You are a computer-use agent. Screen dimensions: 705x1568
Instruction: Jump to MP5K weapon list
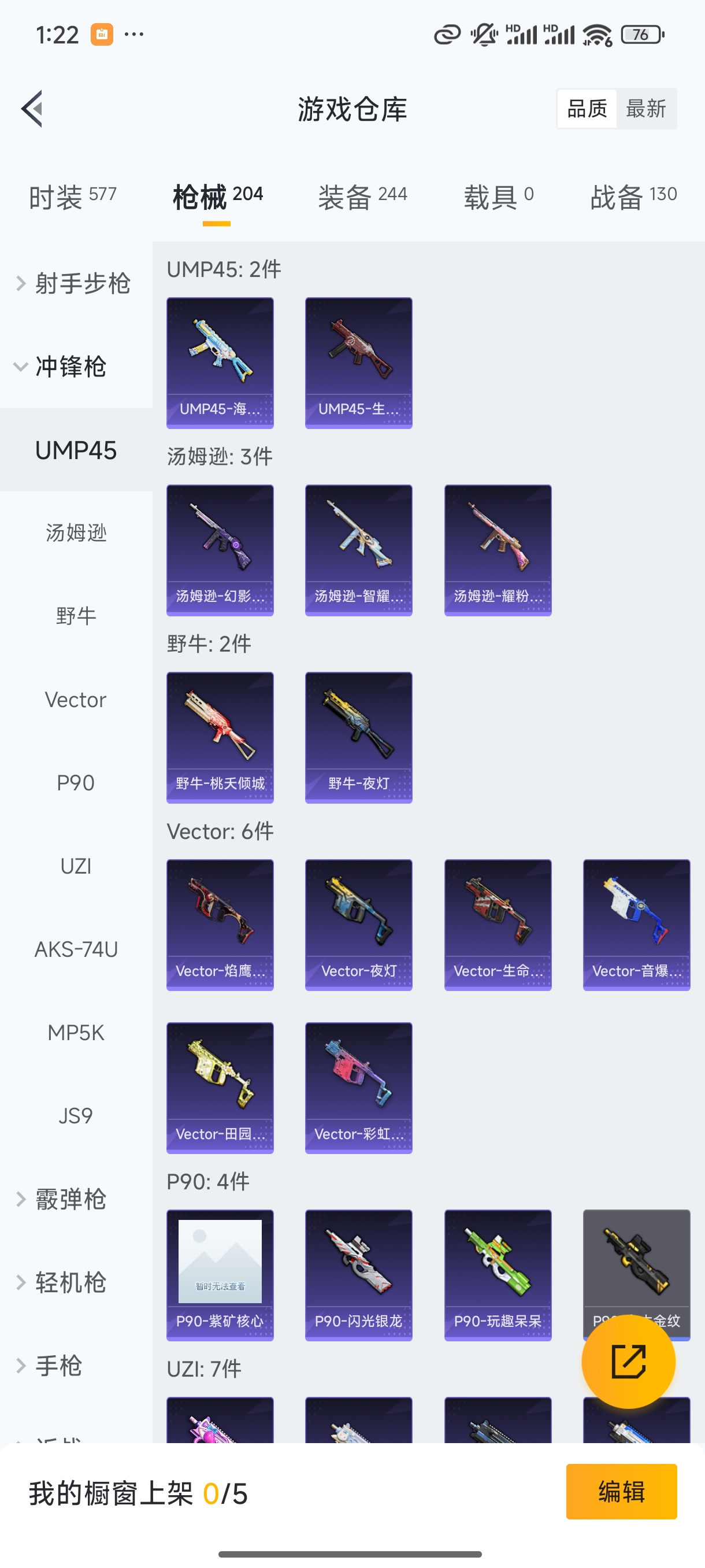[x=76, y=1033]
